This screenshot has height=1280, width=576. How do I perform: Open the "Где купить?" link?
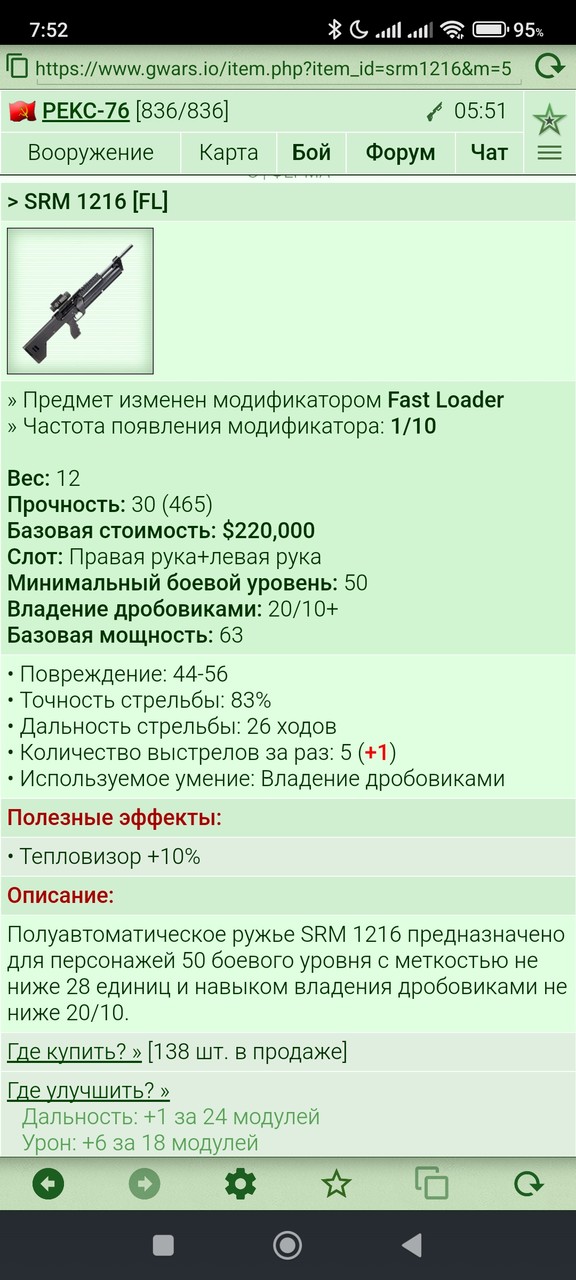tap(74, 1051)
